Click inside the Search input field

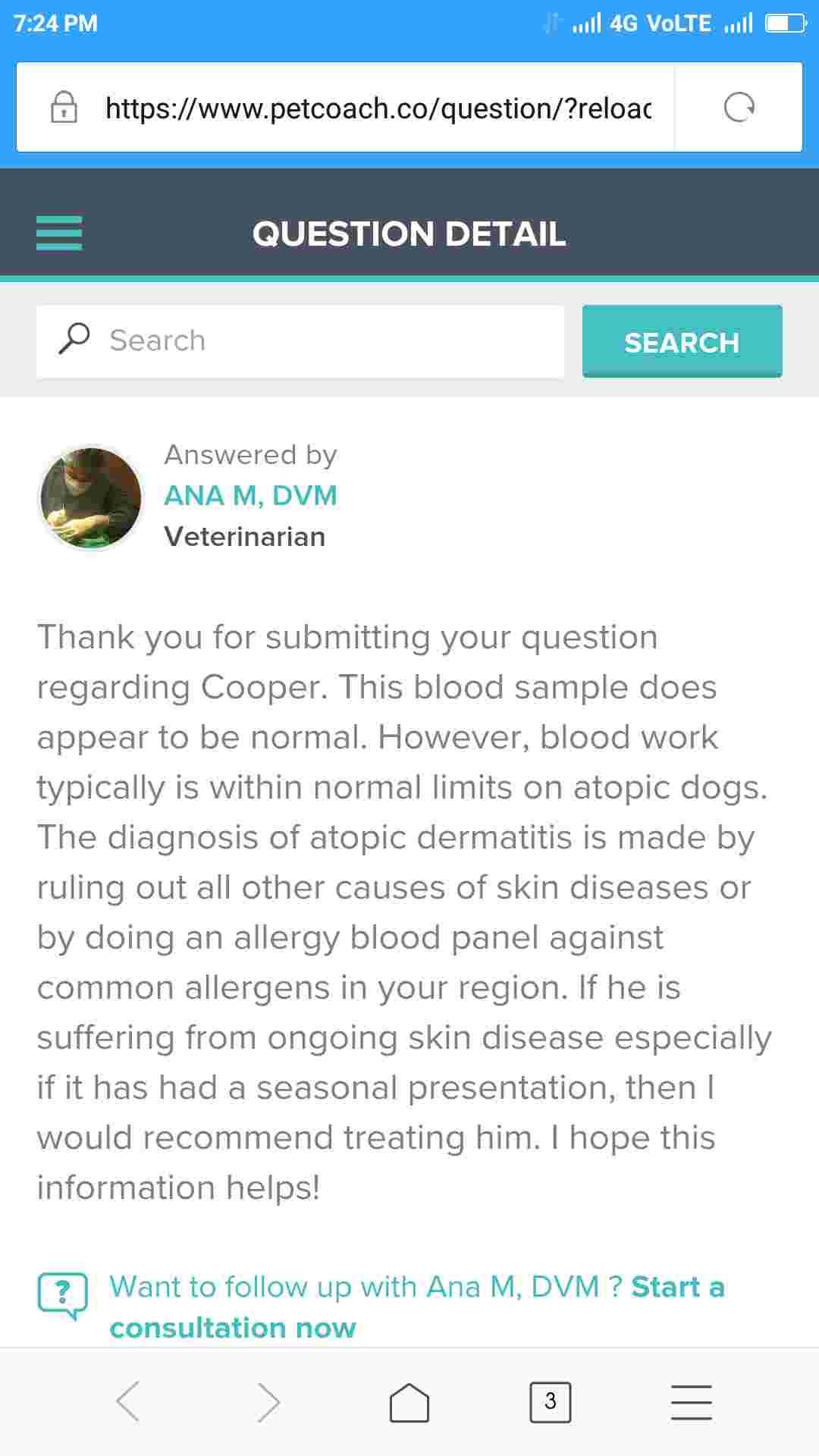pos(299,340)
